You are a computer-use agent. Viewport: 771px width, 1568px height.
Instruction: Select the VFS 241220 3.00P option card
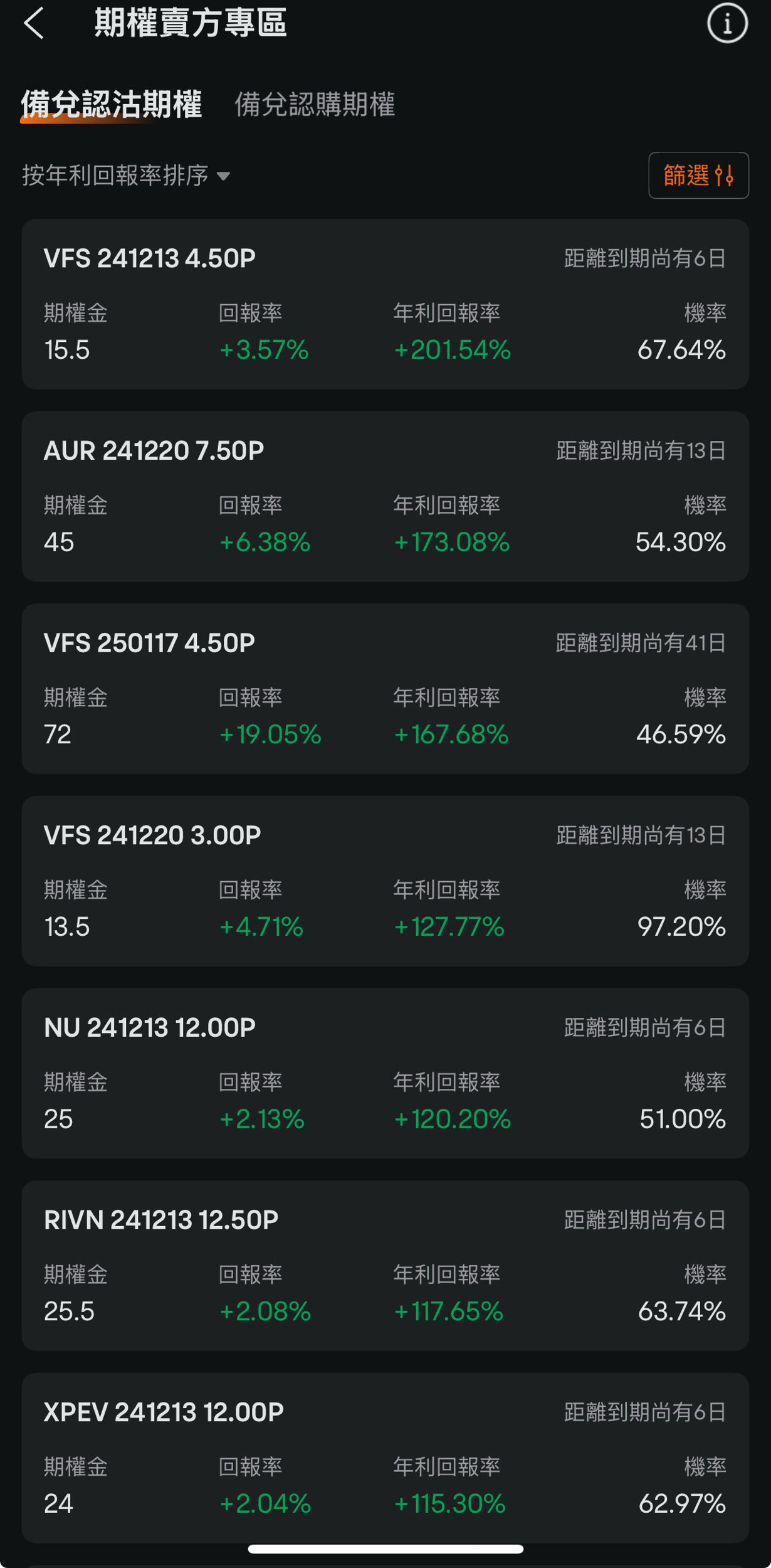point(385,881)
